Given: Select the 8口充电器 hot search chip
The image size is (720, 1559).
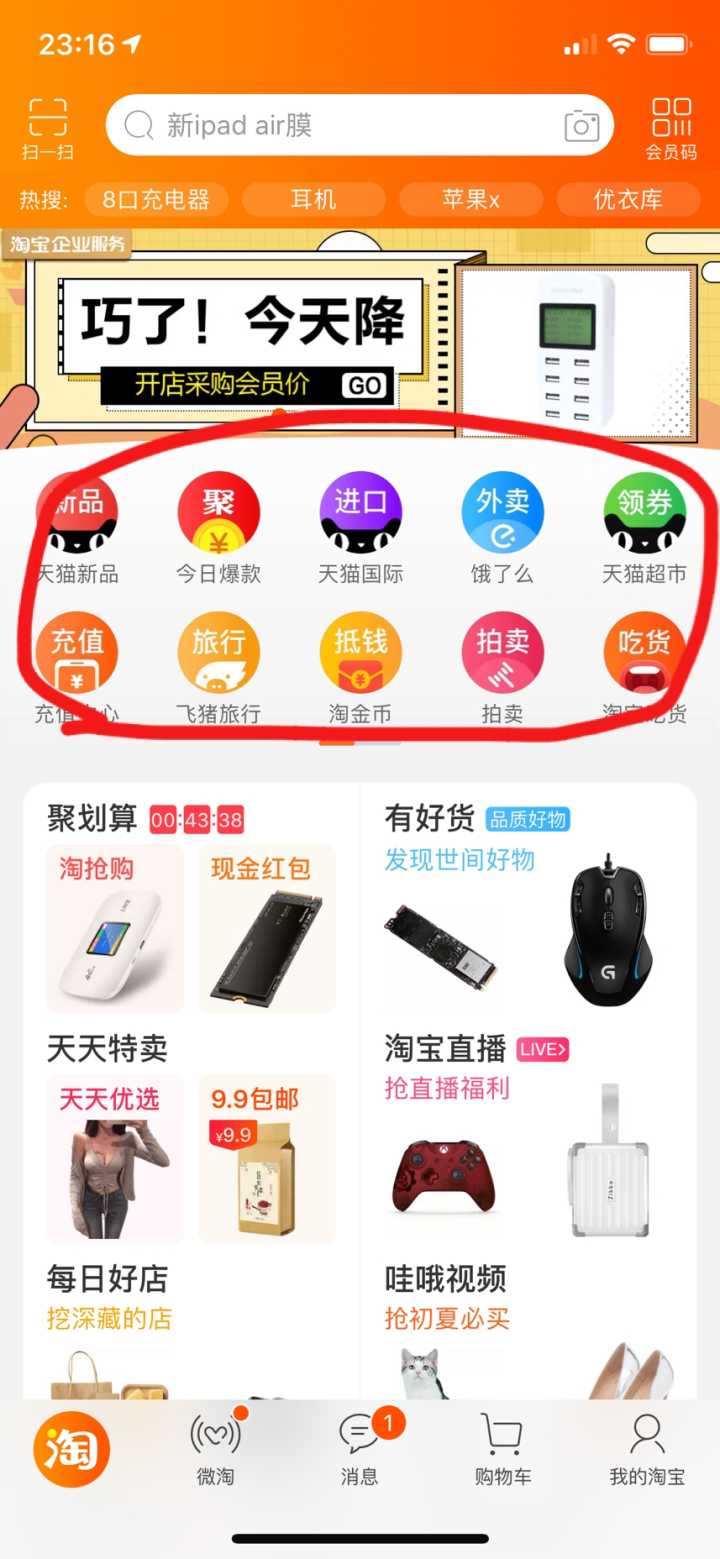Looking at the screenshot, I should pyautogui.click(x=156, y=199).
